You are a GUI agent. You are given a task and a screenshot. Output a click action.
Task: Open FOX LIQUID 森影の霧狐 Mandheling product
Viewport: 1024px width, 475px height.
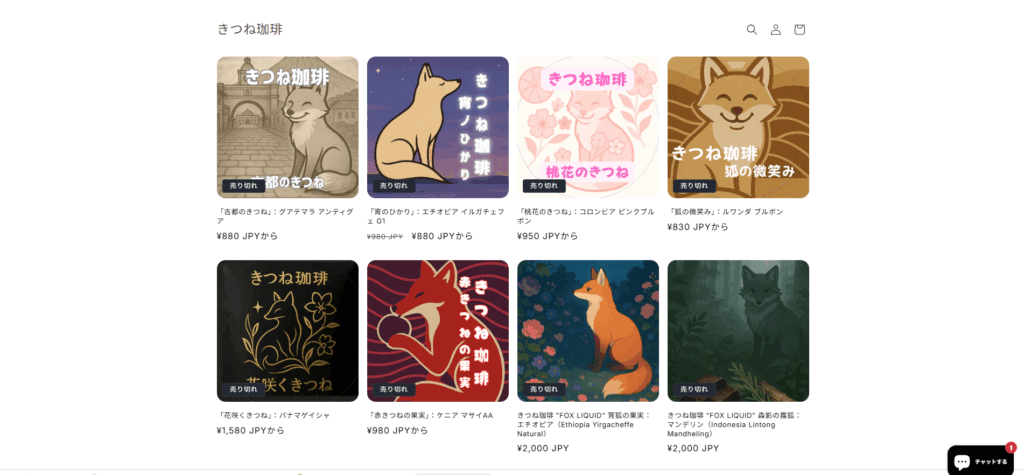click(x=738, y=331)
